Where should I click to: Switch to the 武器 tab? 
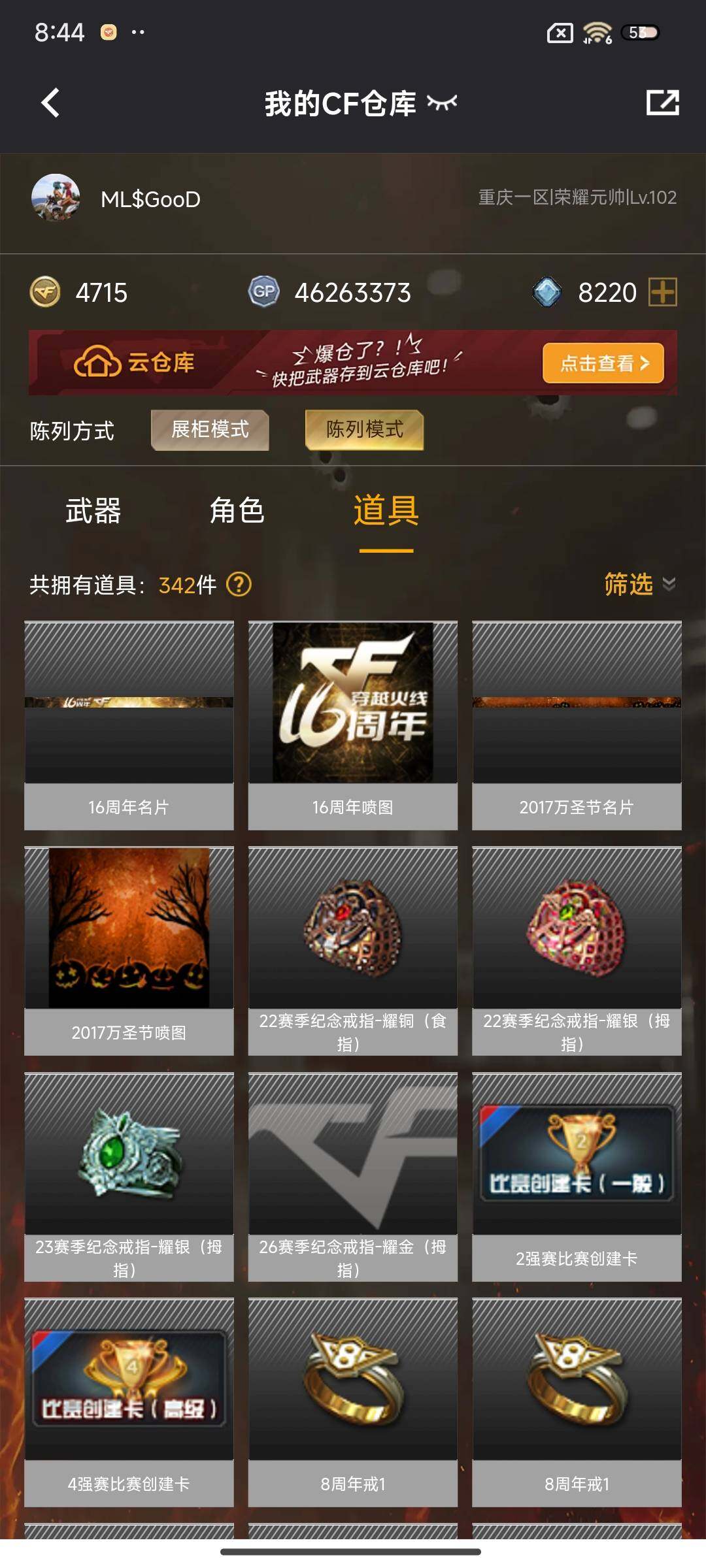point(93,511)
